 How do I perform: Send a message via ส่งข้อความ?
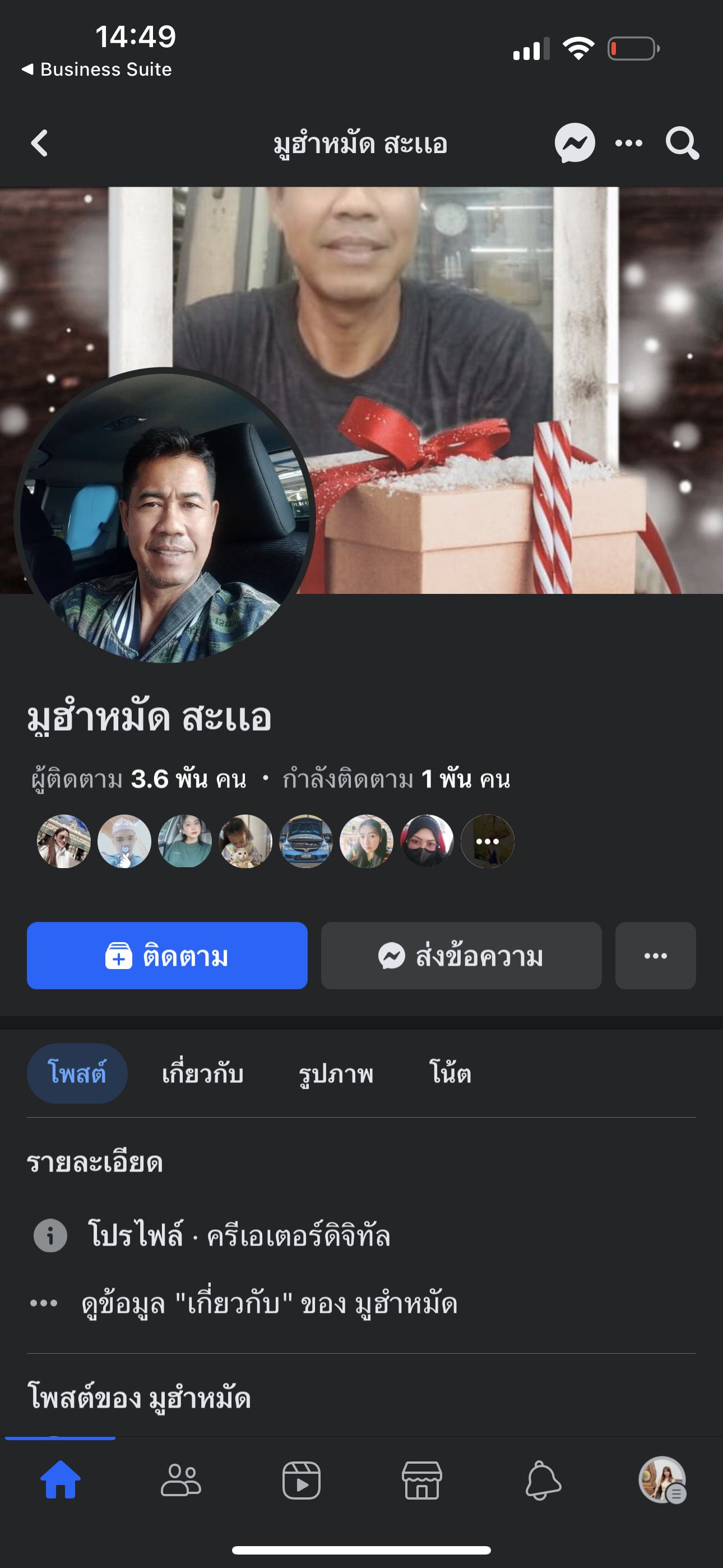461,956
